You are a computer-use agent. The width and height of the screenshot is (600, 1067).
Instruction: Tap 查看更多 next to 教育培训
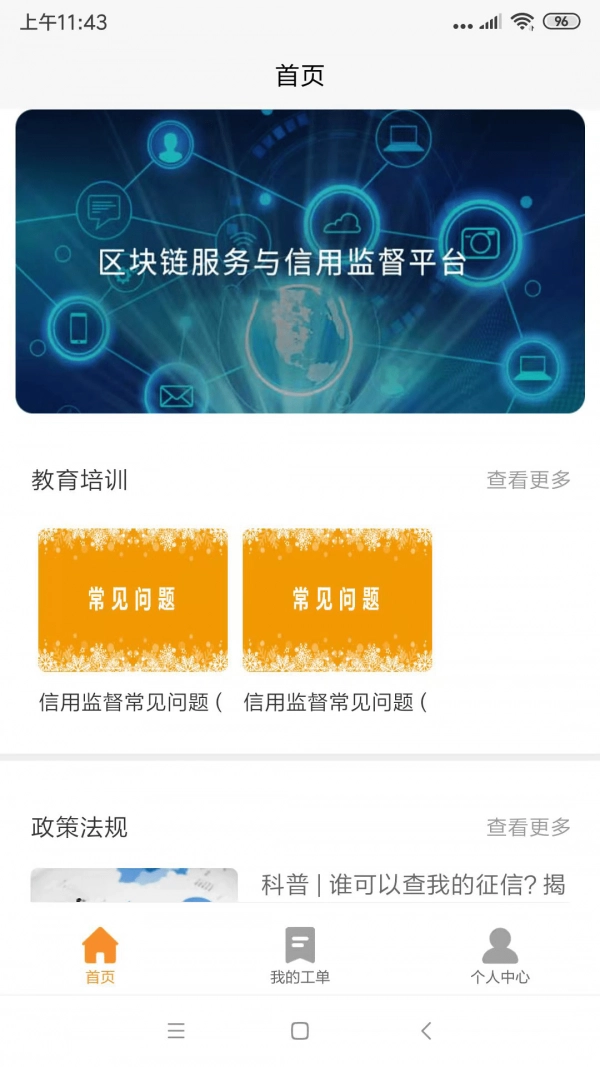click(528, 480)
